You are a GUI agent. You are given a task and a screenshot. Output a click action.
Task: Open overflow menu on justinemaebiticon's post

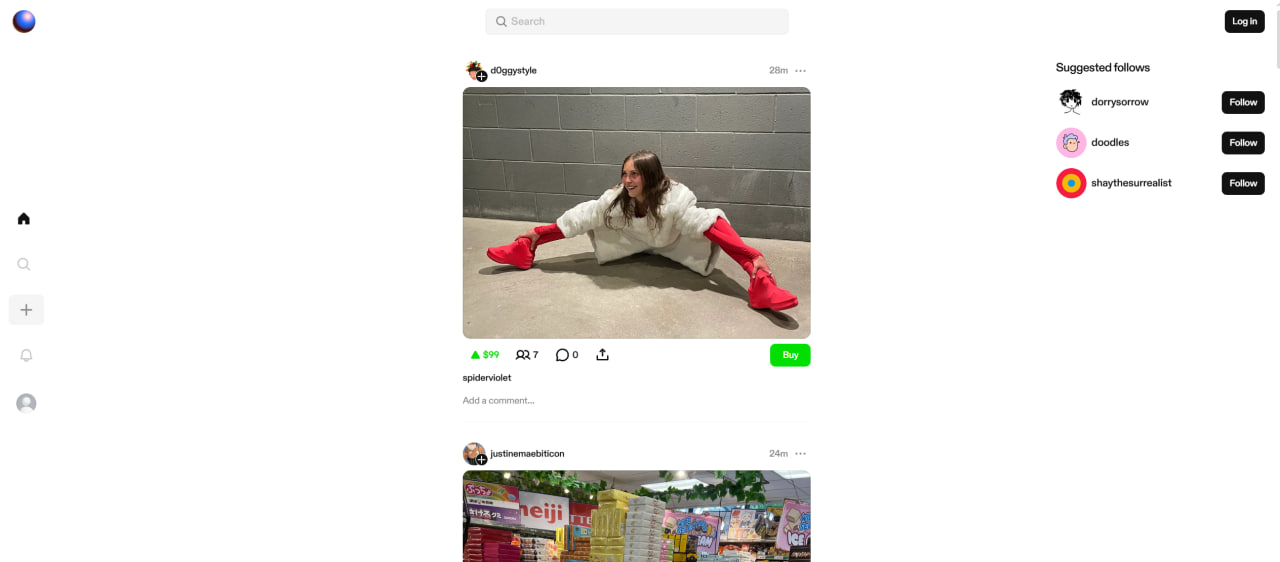point(800,454)
